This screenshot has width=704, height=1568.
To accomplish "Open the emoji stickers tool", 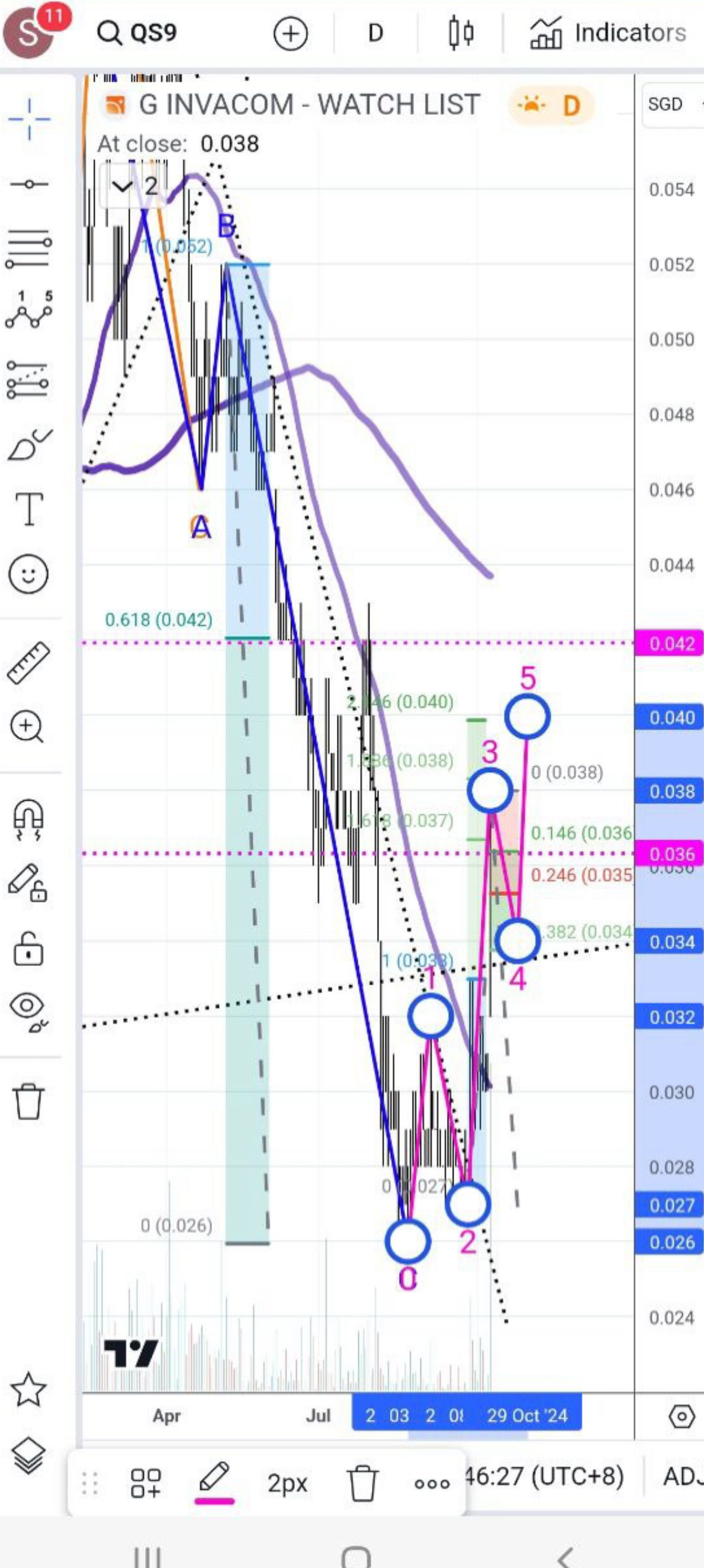I will coord(28,573).
